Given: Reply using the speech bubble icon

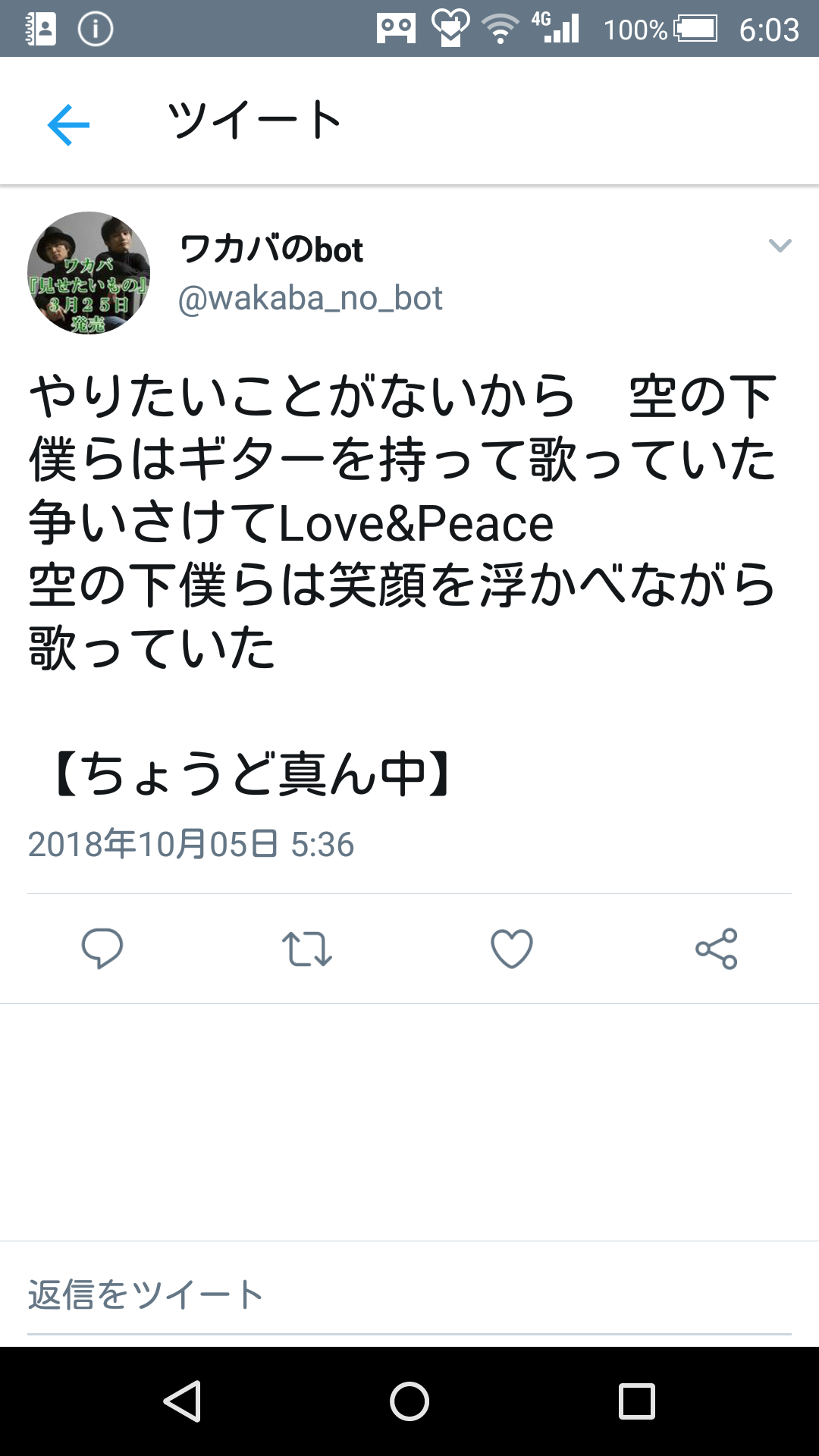Looking at the screenshot, I should tap(102, 948).
